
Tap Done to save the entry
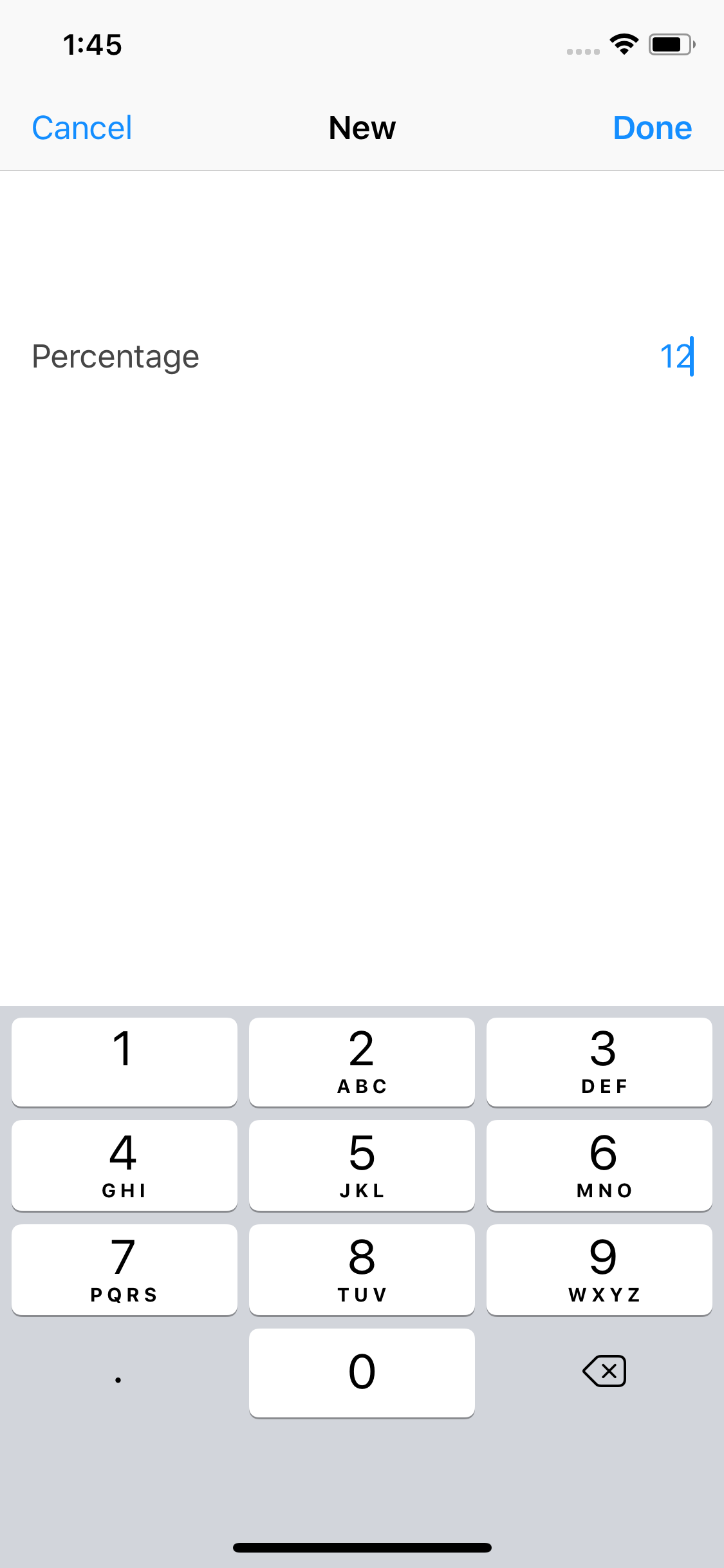(x=652, y=127)
